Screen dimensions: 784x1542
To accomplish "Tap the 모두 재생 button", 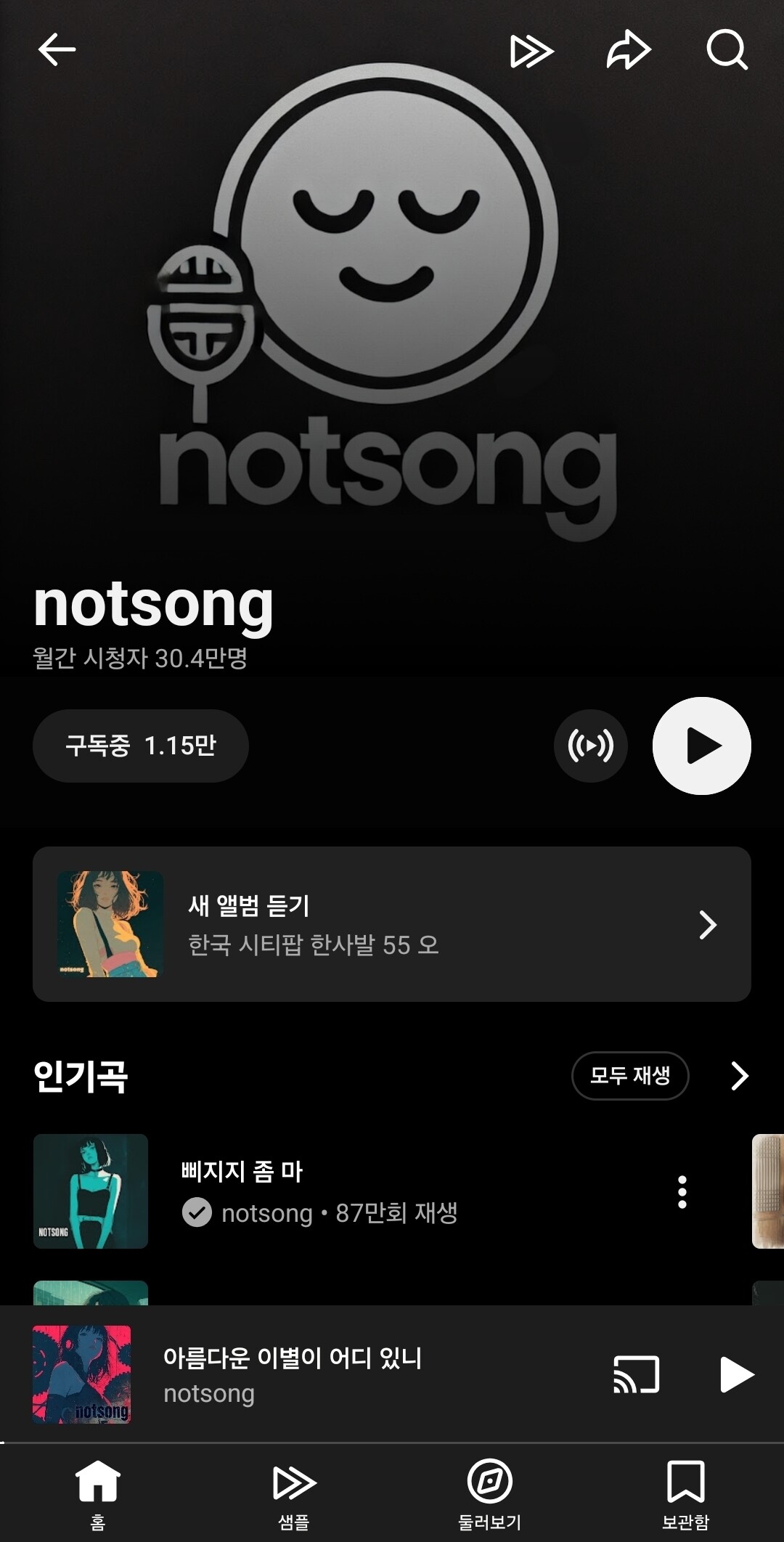I will click(630, 1075).
